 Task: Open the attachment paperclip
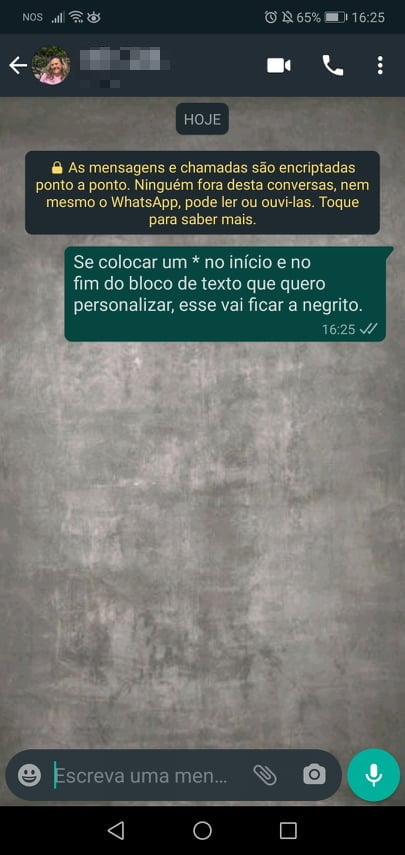click(x=265, y=775)
